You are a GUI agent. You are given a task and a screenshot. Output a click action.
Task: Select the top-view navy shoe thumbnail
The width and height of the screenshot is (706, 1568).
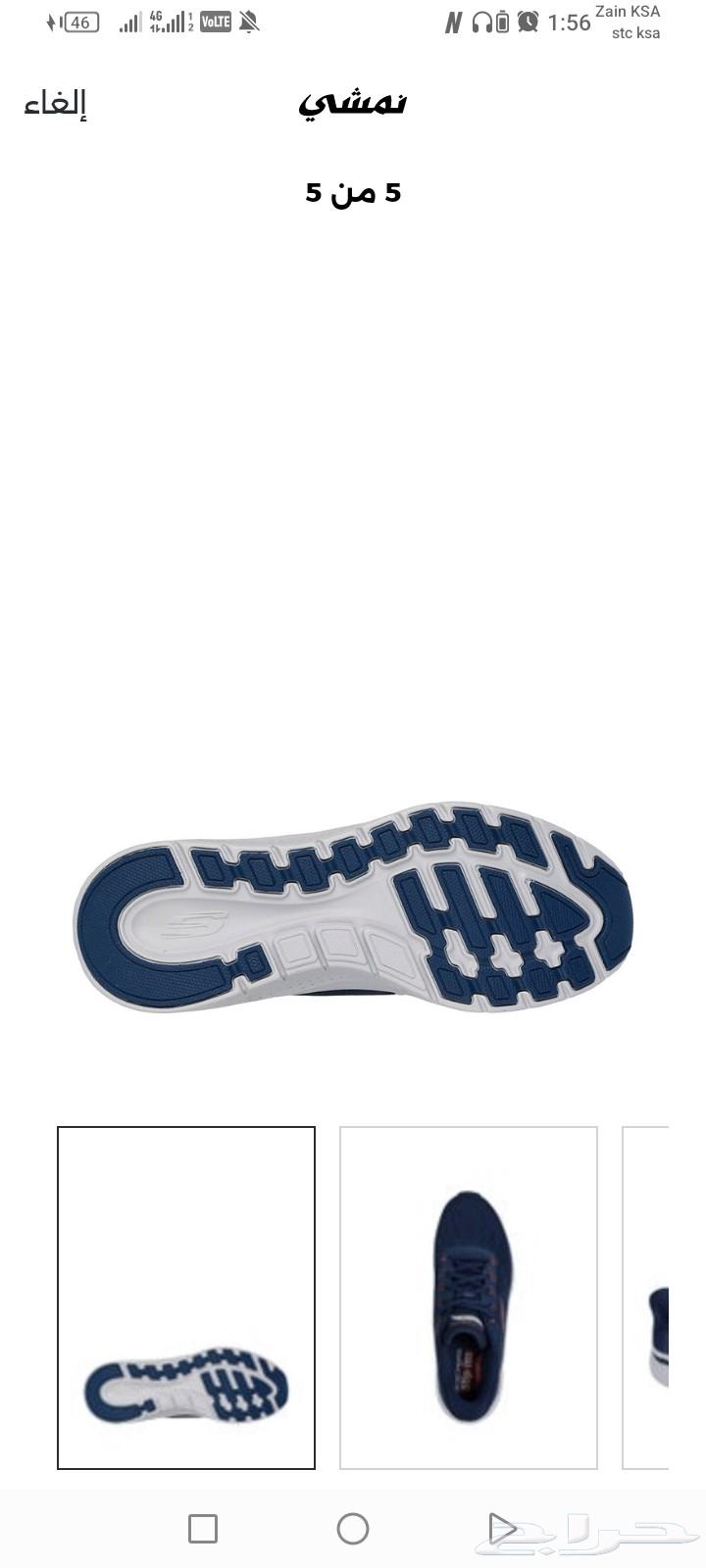coord(469,1298)
